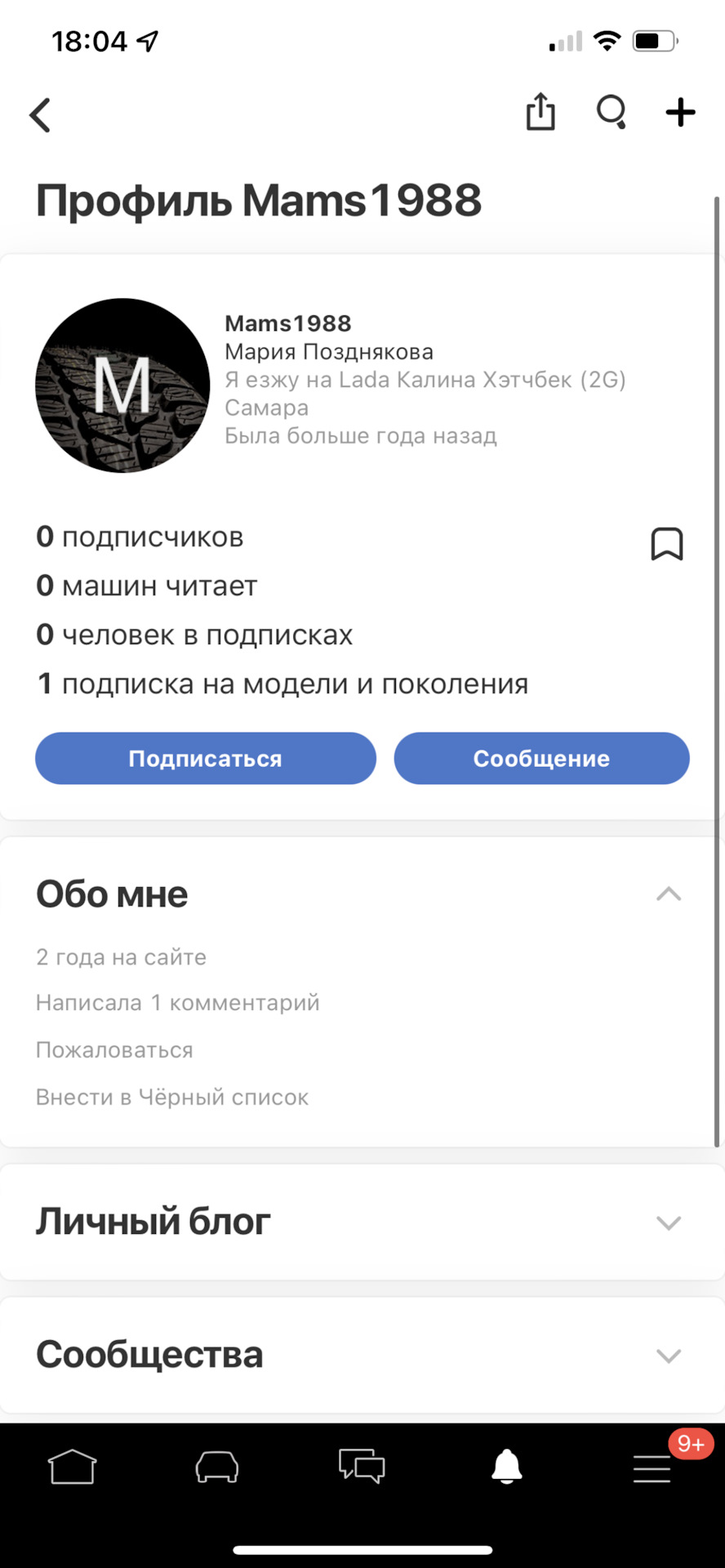Switch to the cars tab
Image resolution: width=725 pixels, height=1568 pixels.
217,1468
